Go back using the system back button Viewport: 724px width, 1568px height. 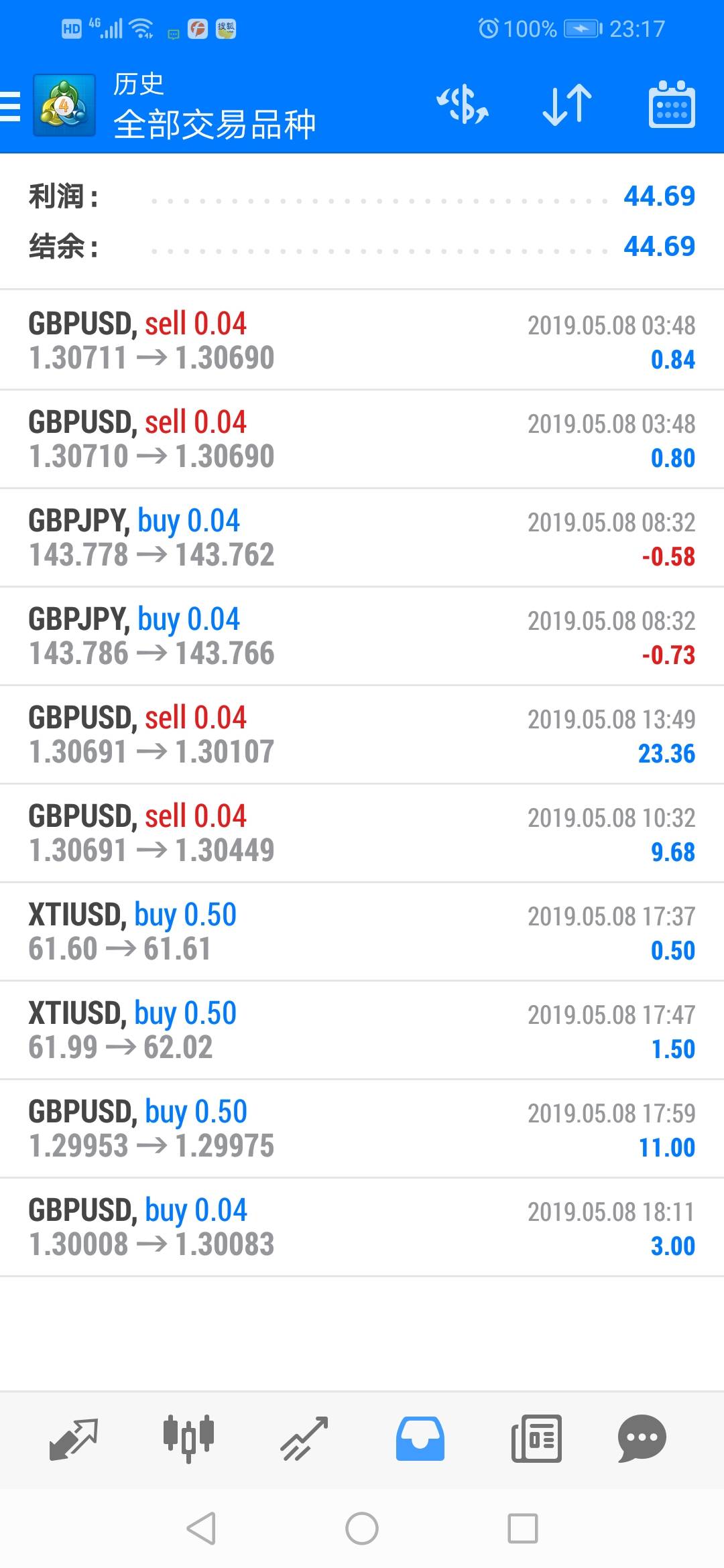coord(201,1528)
